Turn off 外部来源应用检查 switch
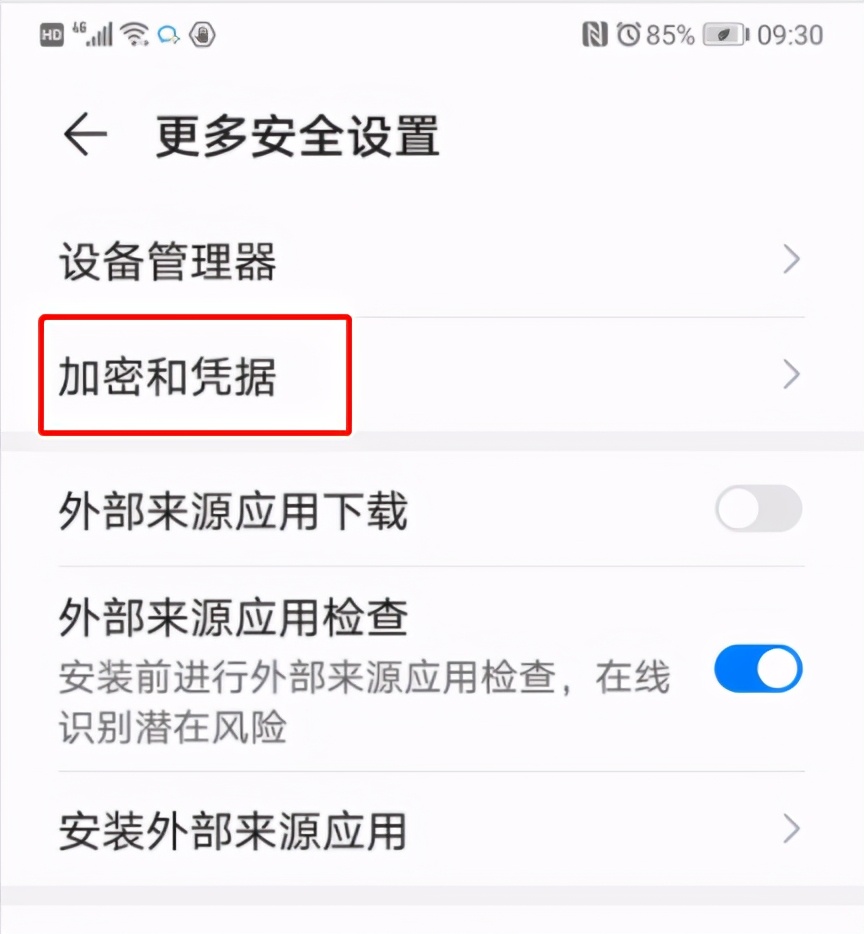 [758, 669]
